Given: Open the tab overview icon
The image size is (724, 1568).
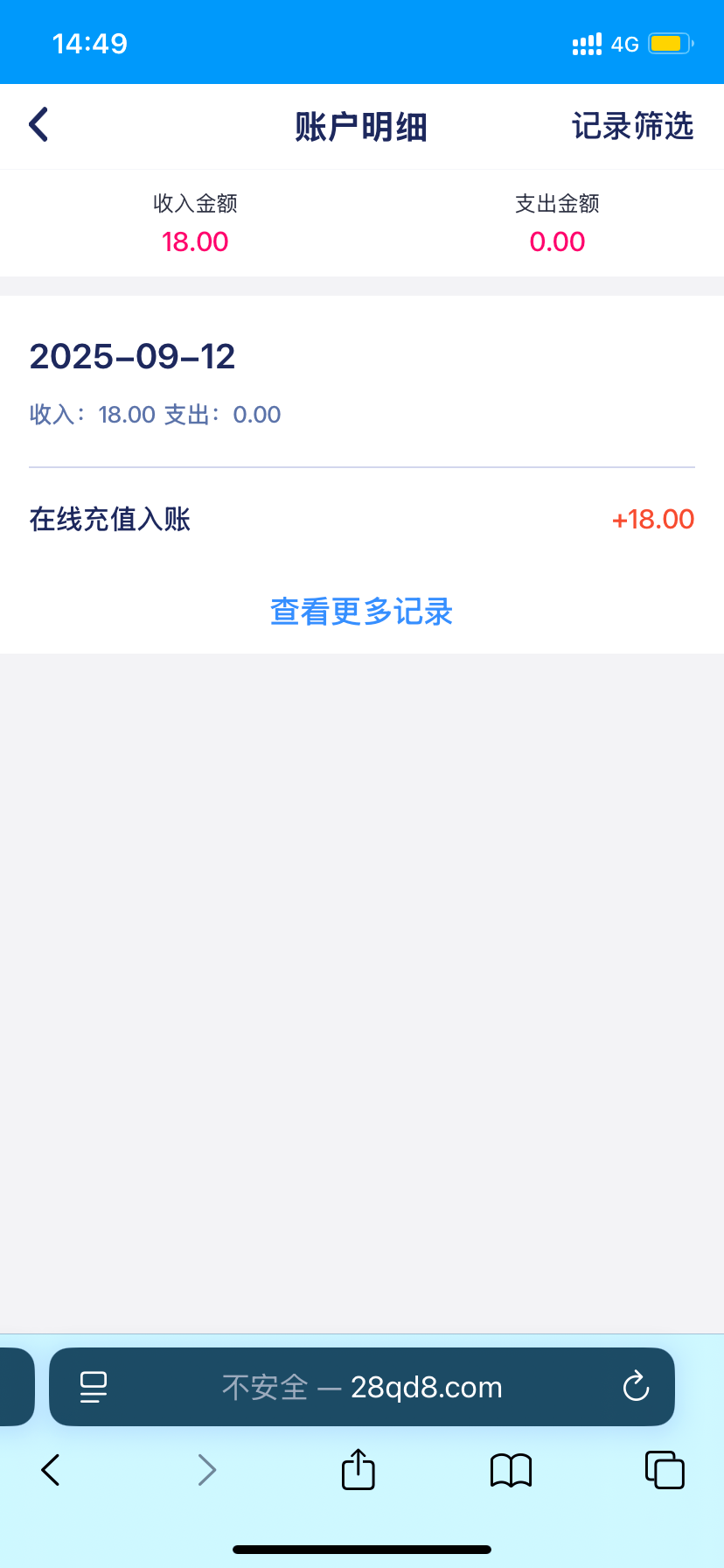Looking at the screenshot, I should [665, 1469].
